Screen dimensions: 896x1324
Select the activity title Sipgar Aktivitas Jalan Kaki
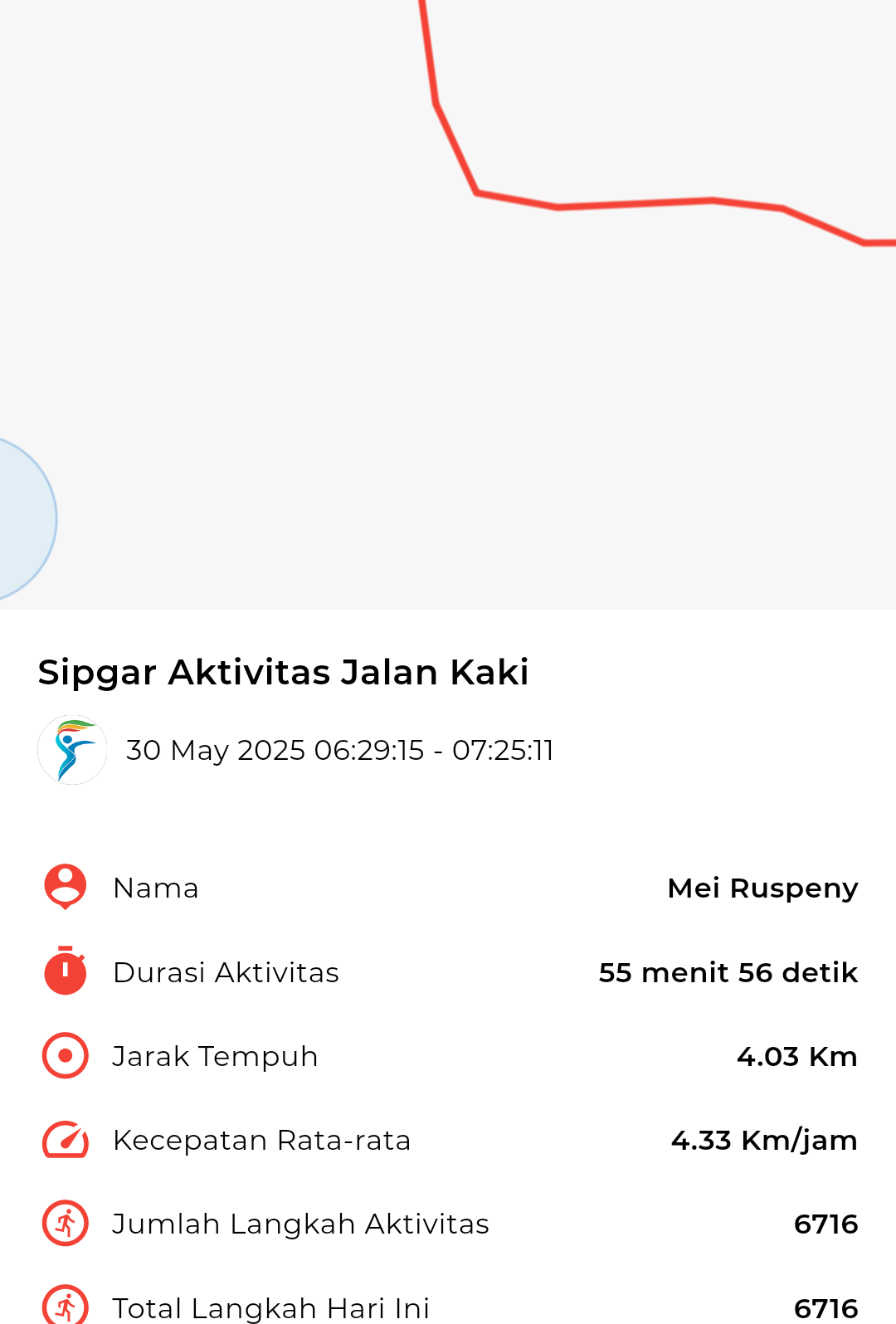284,672
